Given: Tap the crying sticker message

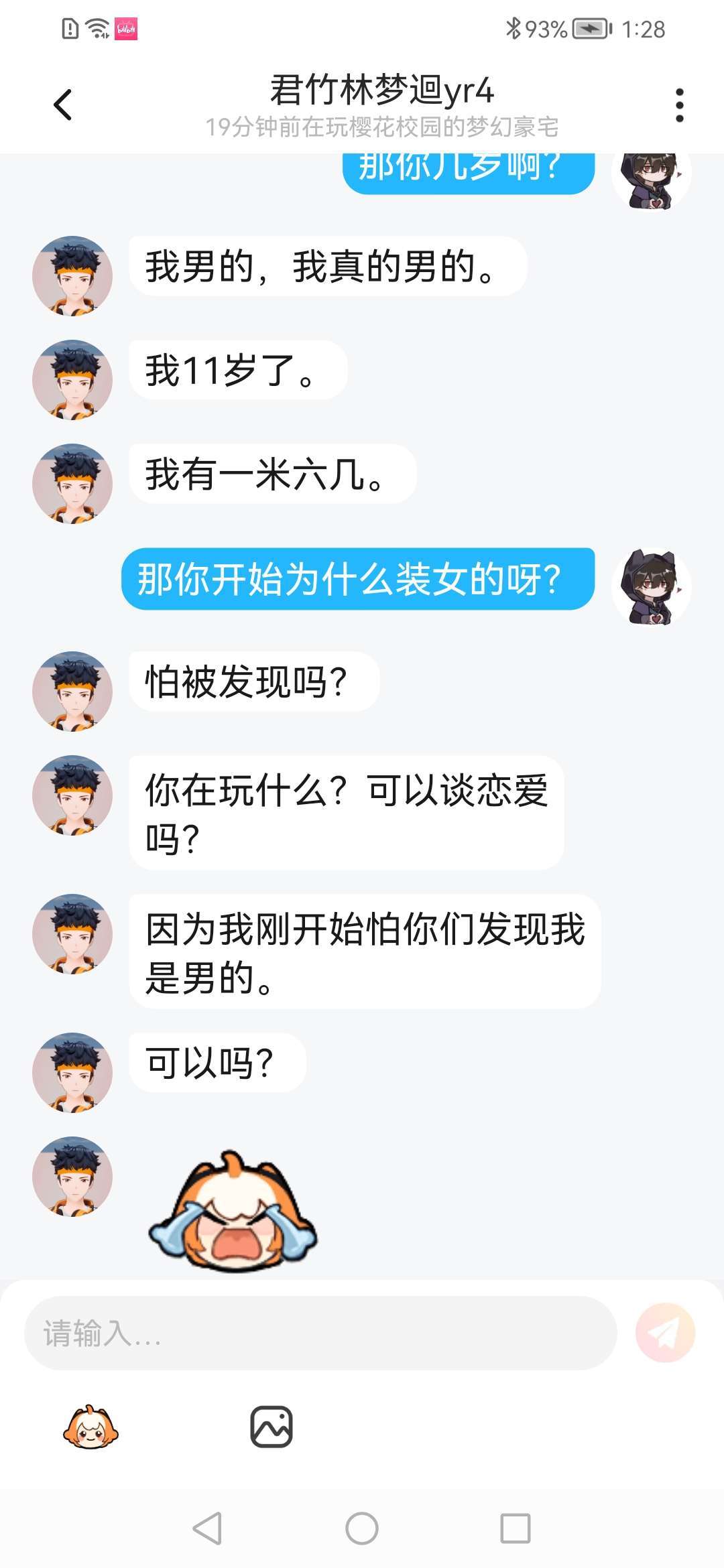Looking at the screenshot, I should pyautogui.click(x=232, y=1211).
